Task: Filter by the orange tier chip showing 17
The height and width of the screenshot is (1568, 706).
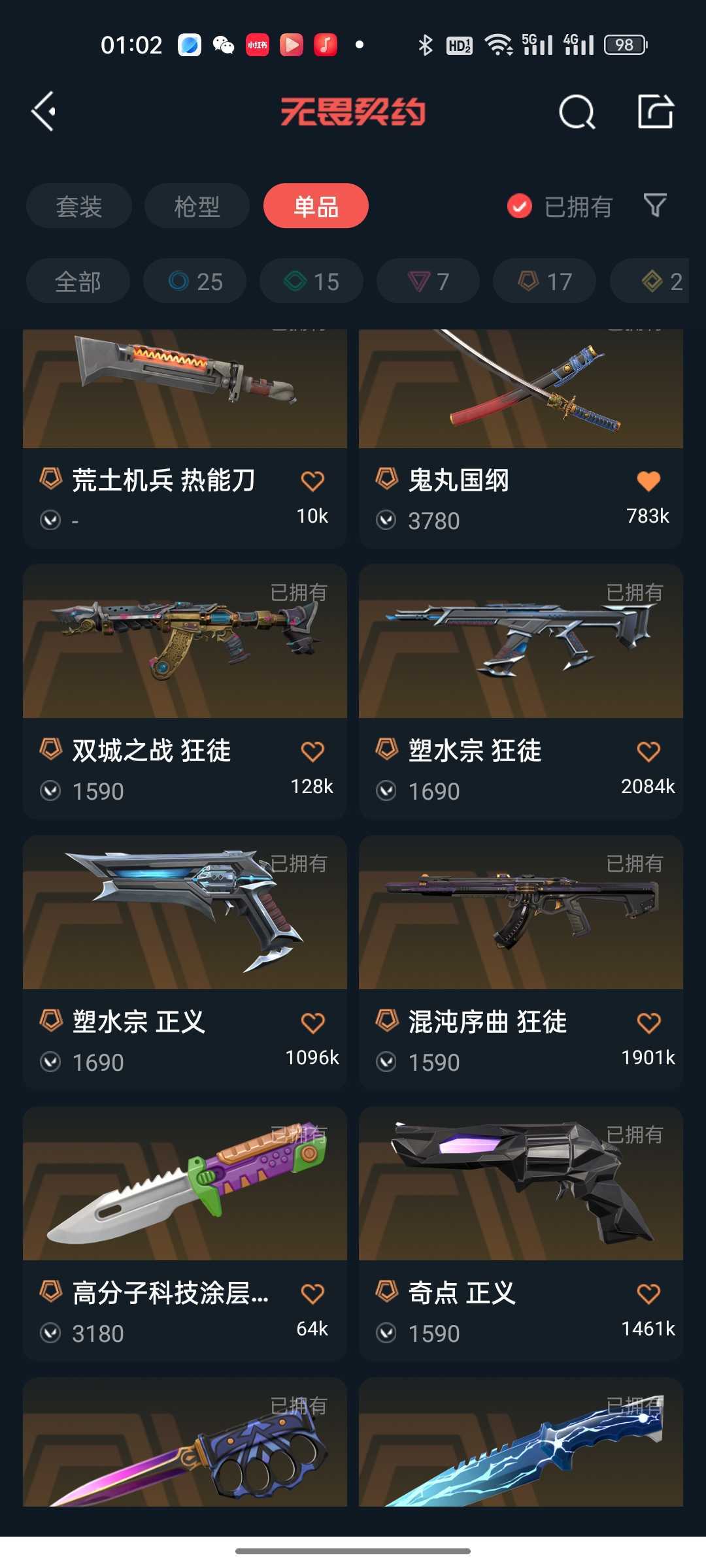Action: point(545,282)
